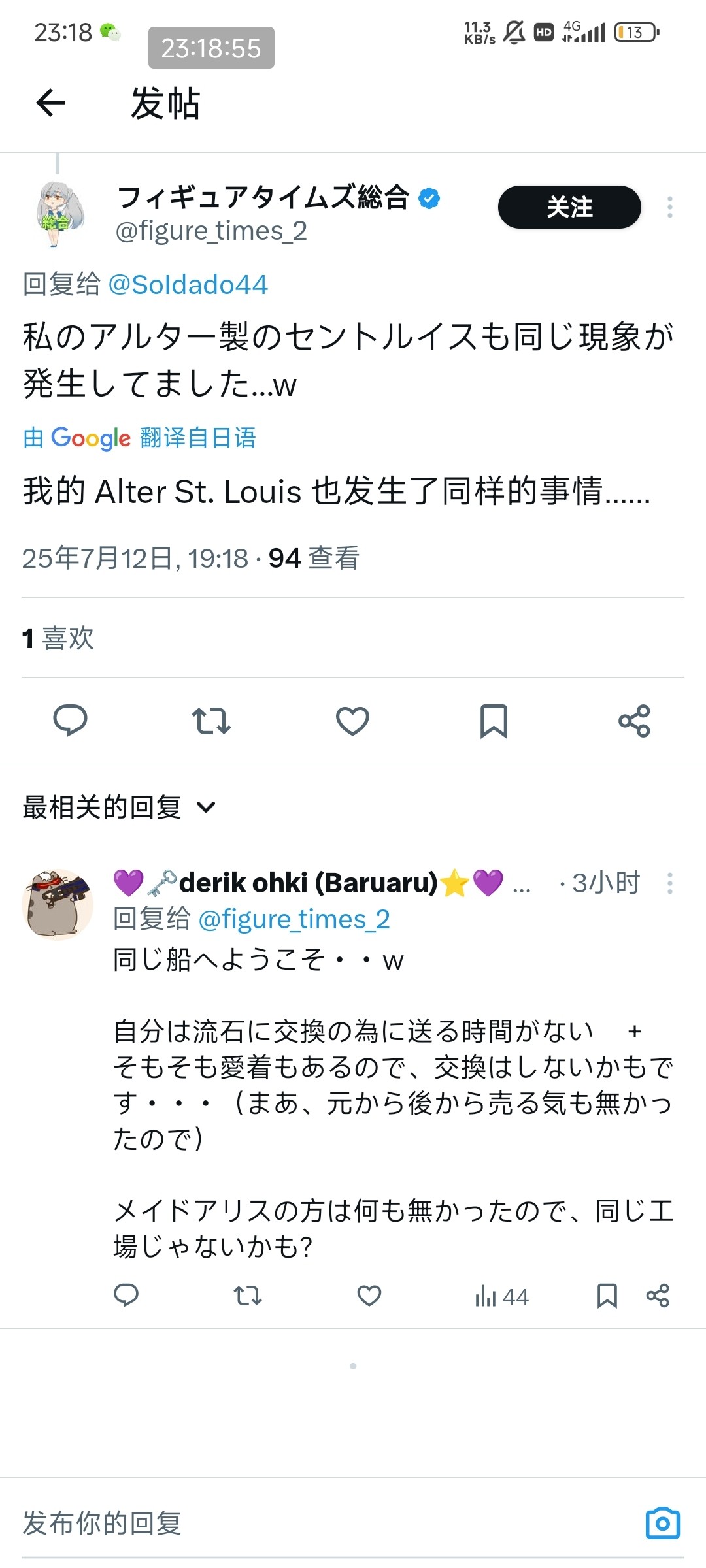
Task: Open derik ohki's profile avatar
Action: coord(58,904)
